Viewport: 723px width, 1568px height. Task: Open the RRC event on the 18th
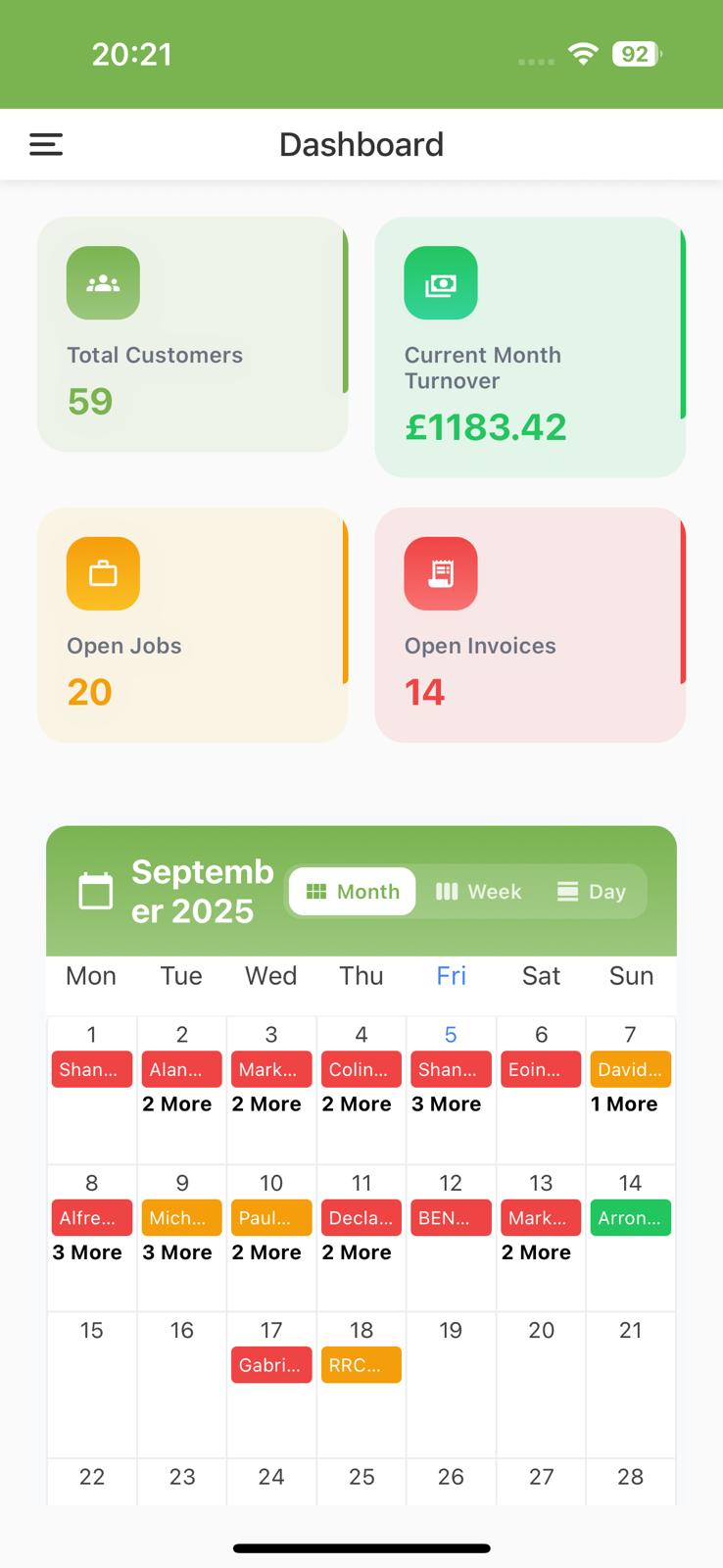coord(361,1365)
